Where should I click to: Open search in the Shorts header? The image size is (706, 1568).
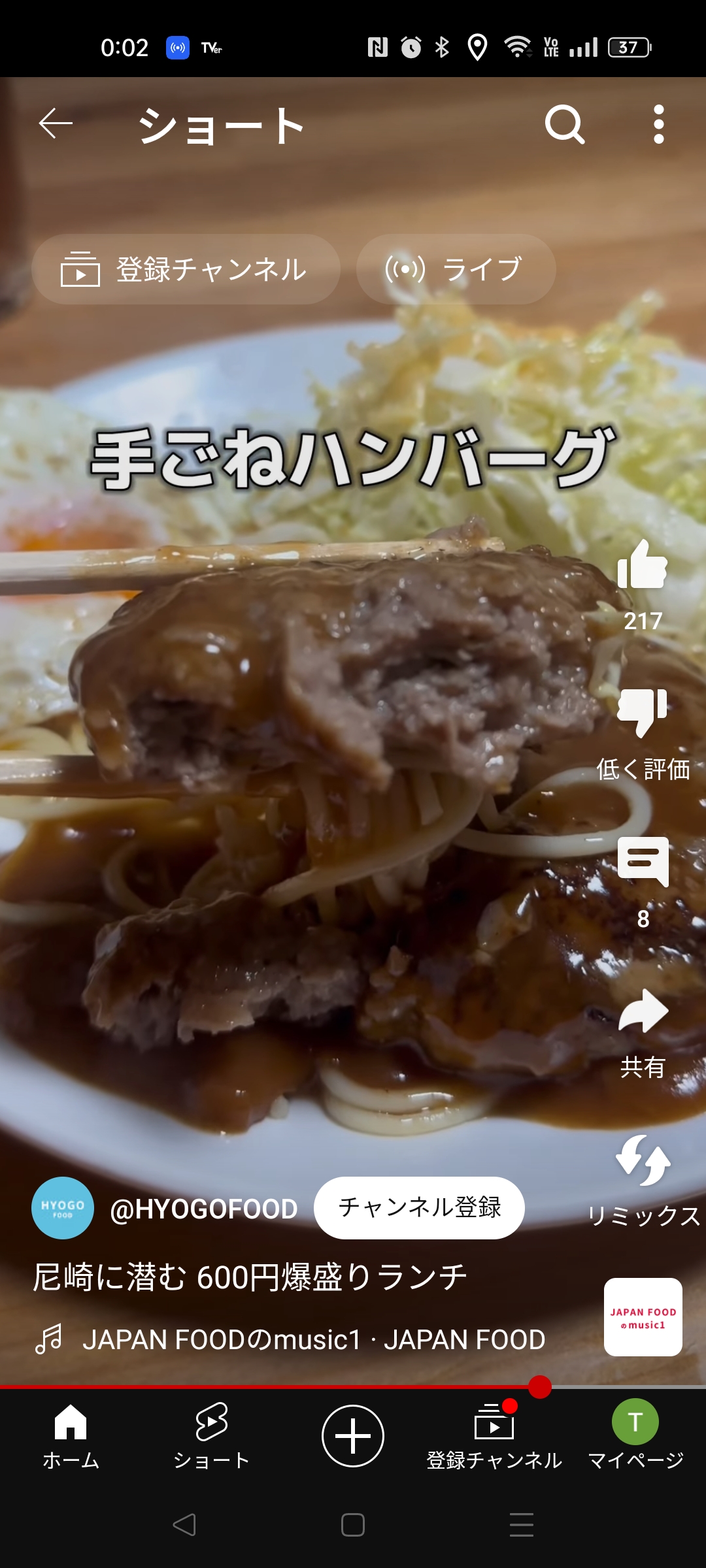(565, 124)
